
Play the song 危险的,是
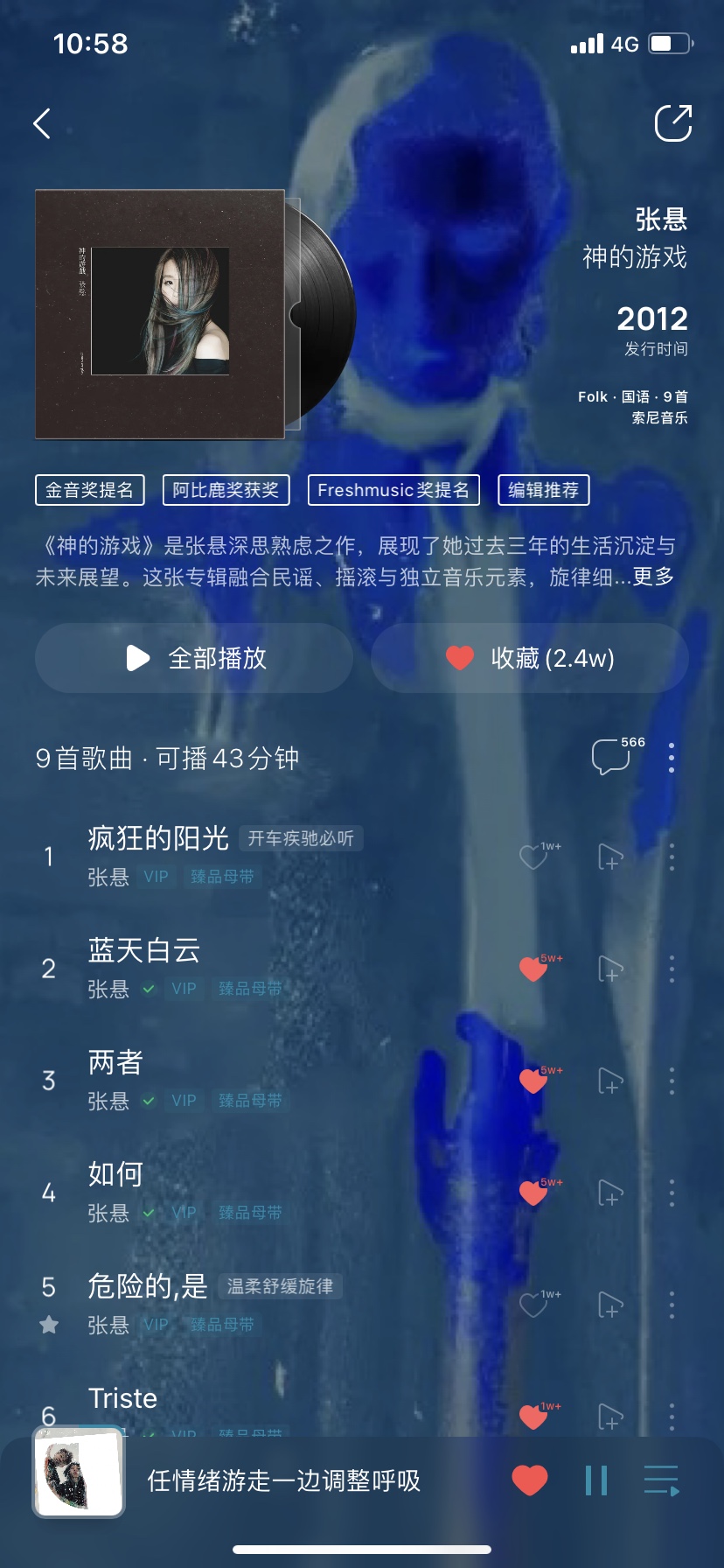click(147, 1286)
